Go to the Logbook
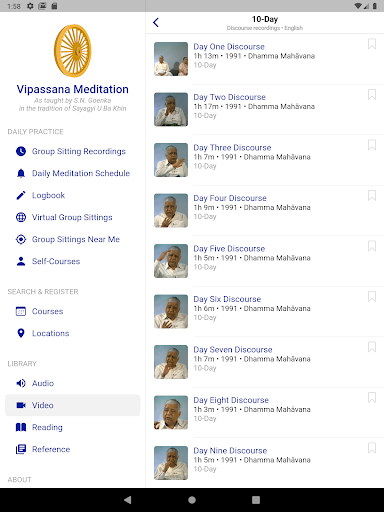384x512 pixels. point(73,195)
